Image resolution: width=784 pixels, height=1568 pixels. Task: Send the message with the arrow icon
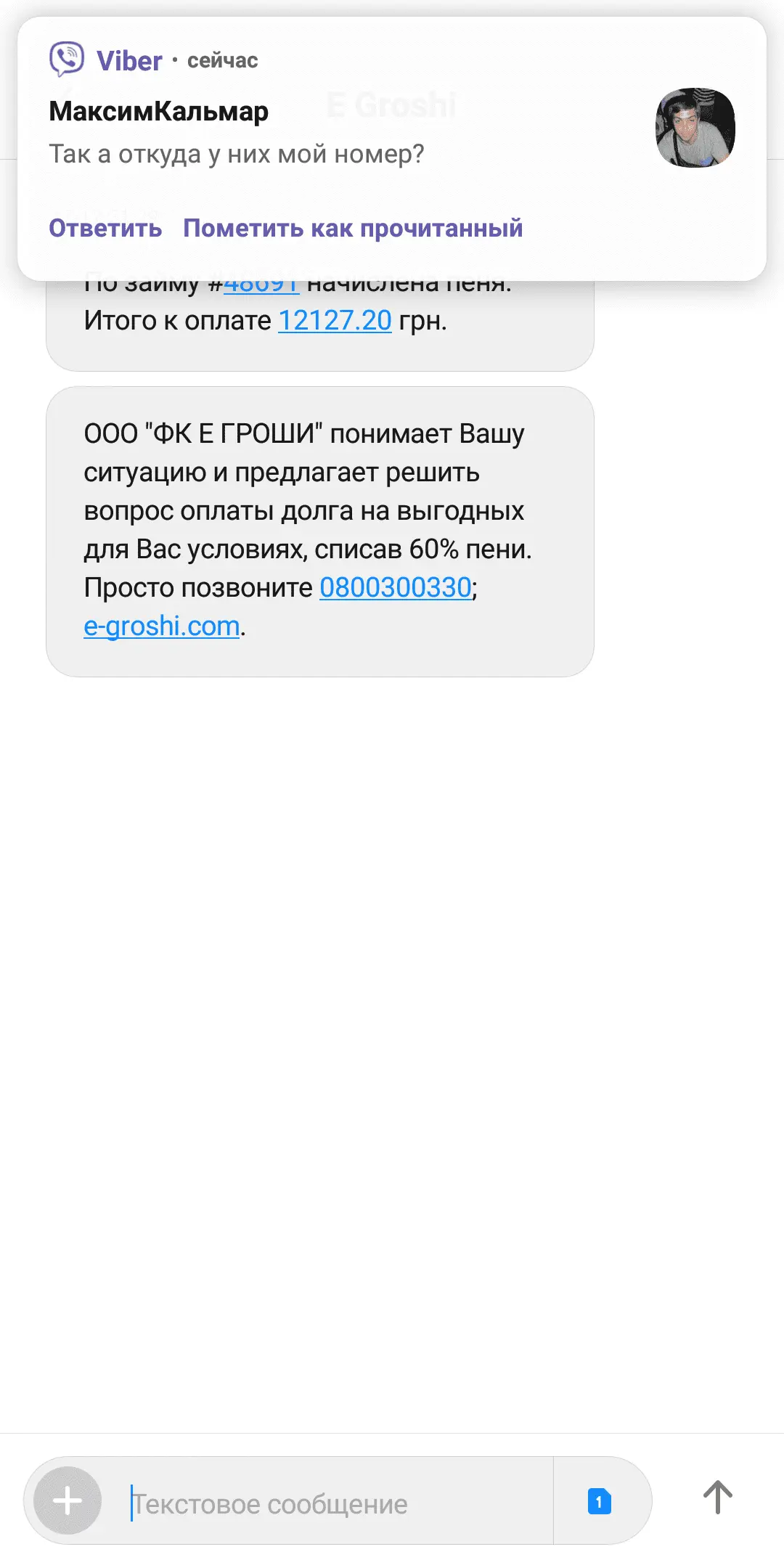tap(717, 1497)
